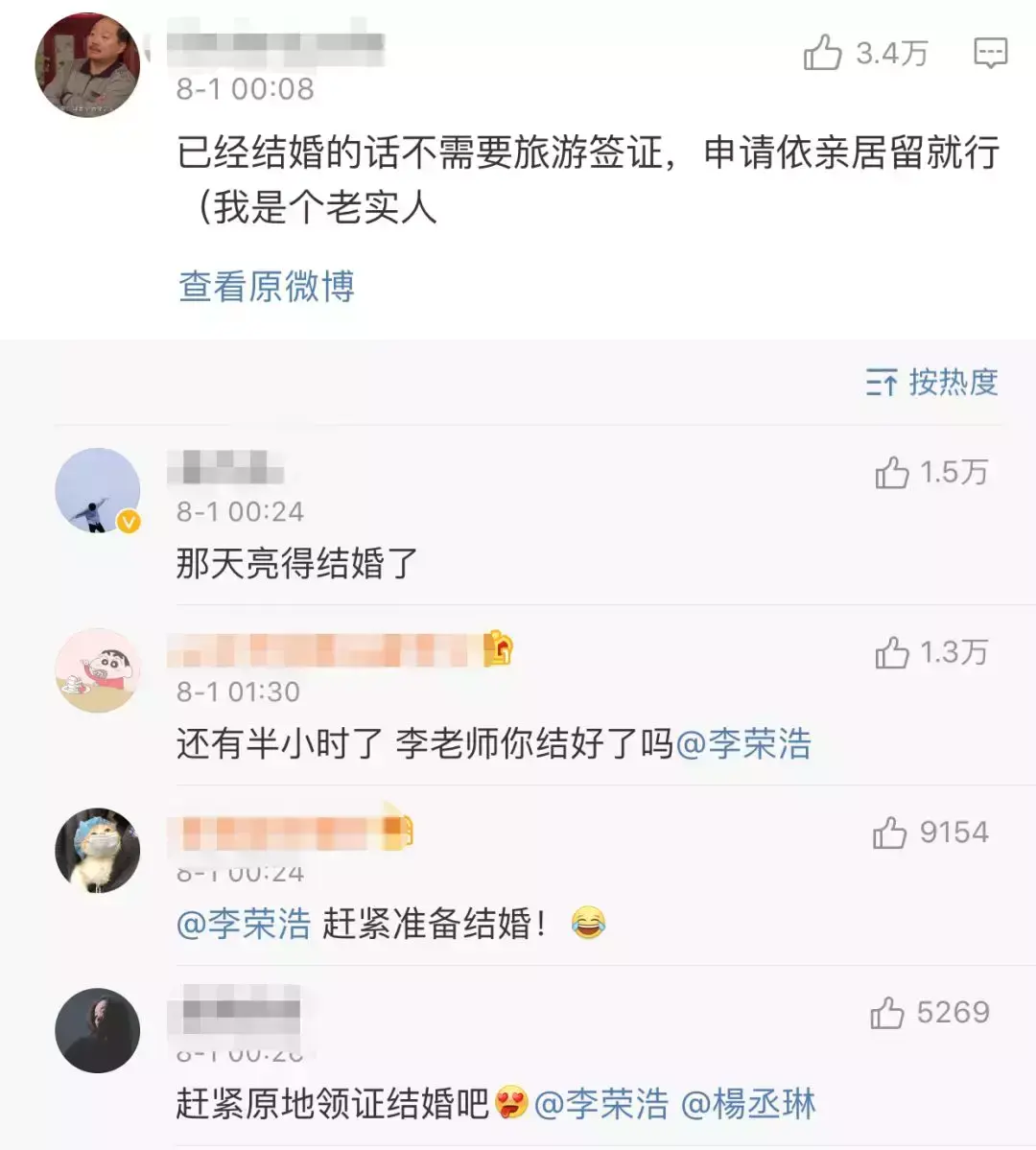Screen dimensions: 1036x1150
Task: Like the reply 赶紧原地领证结婚吧
Action: point(888,1013)
